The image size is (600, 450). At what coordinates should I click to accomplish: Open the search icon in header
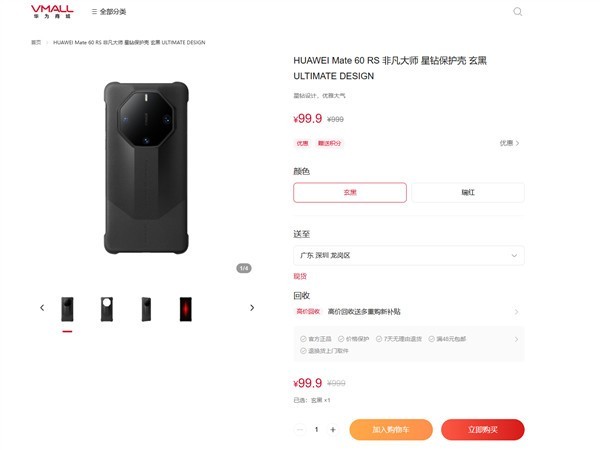517,12
